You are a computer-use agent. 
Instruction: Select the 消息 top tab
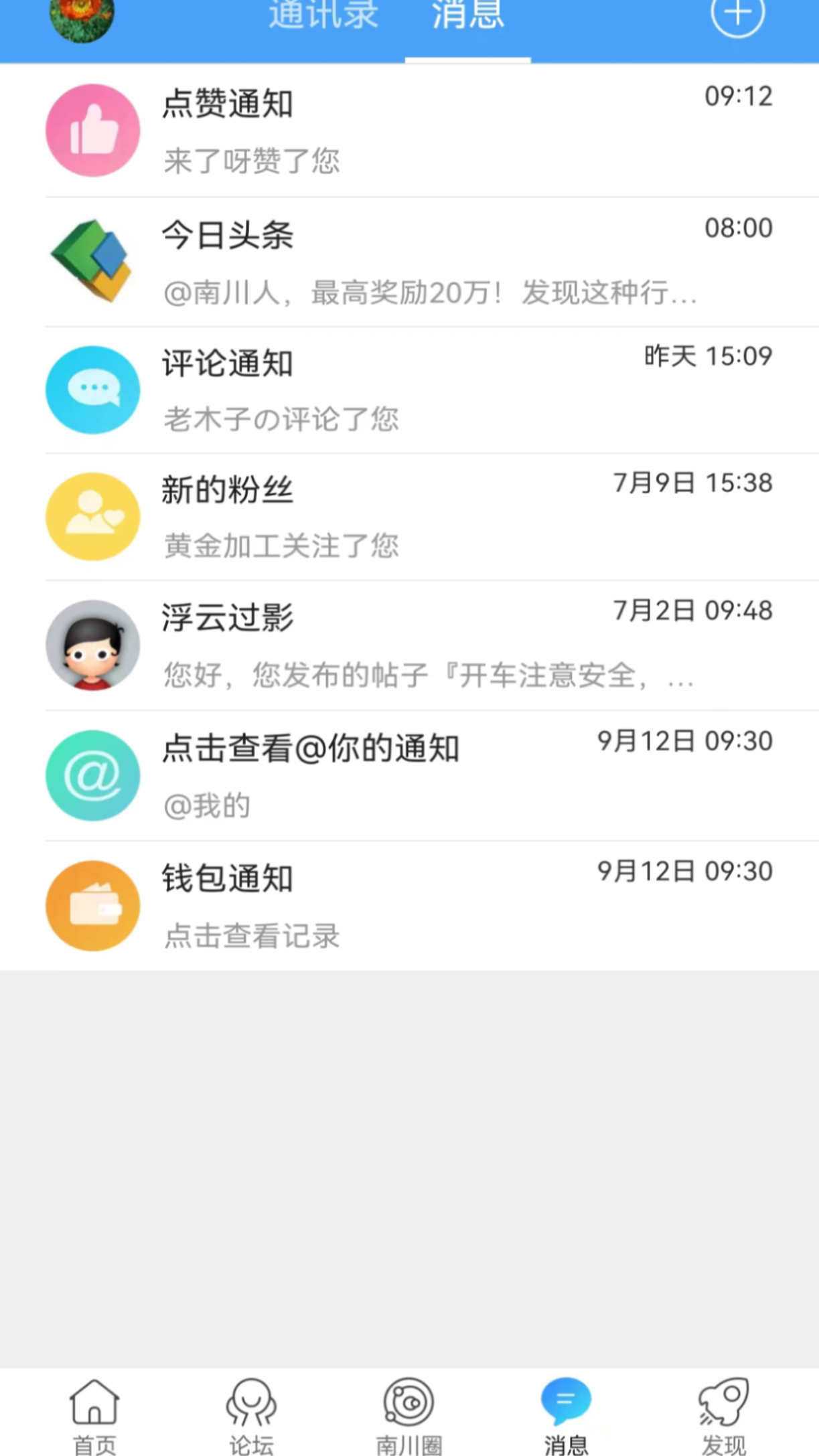[467, 16]
